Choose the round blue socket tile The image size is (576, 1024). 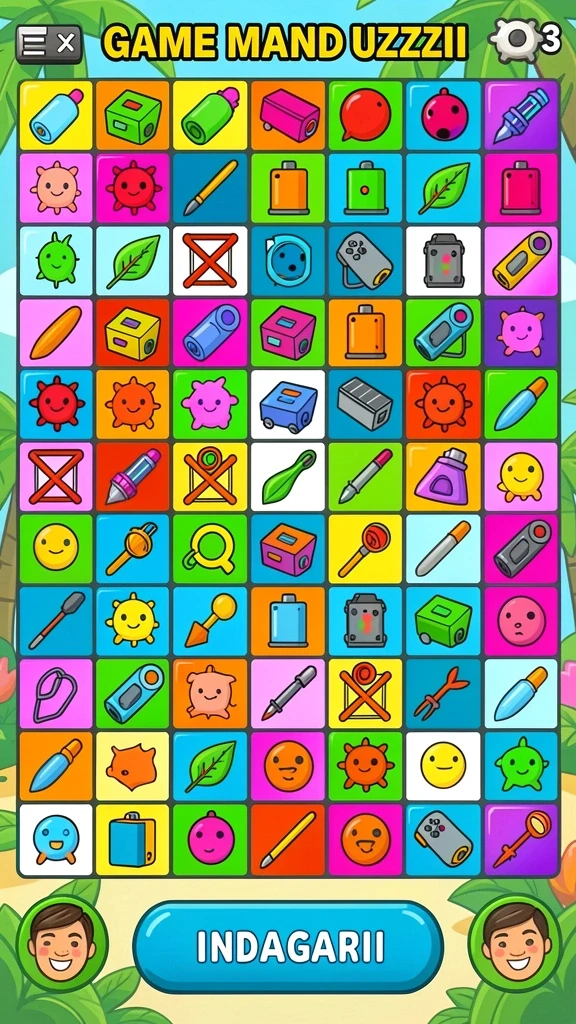coord(288,261)
